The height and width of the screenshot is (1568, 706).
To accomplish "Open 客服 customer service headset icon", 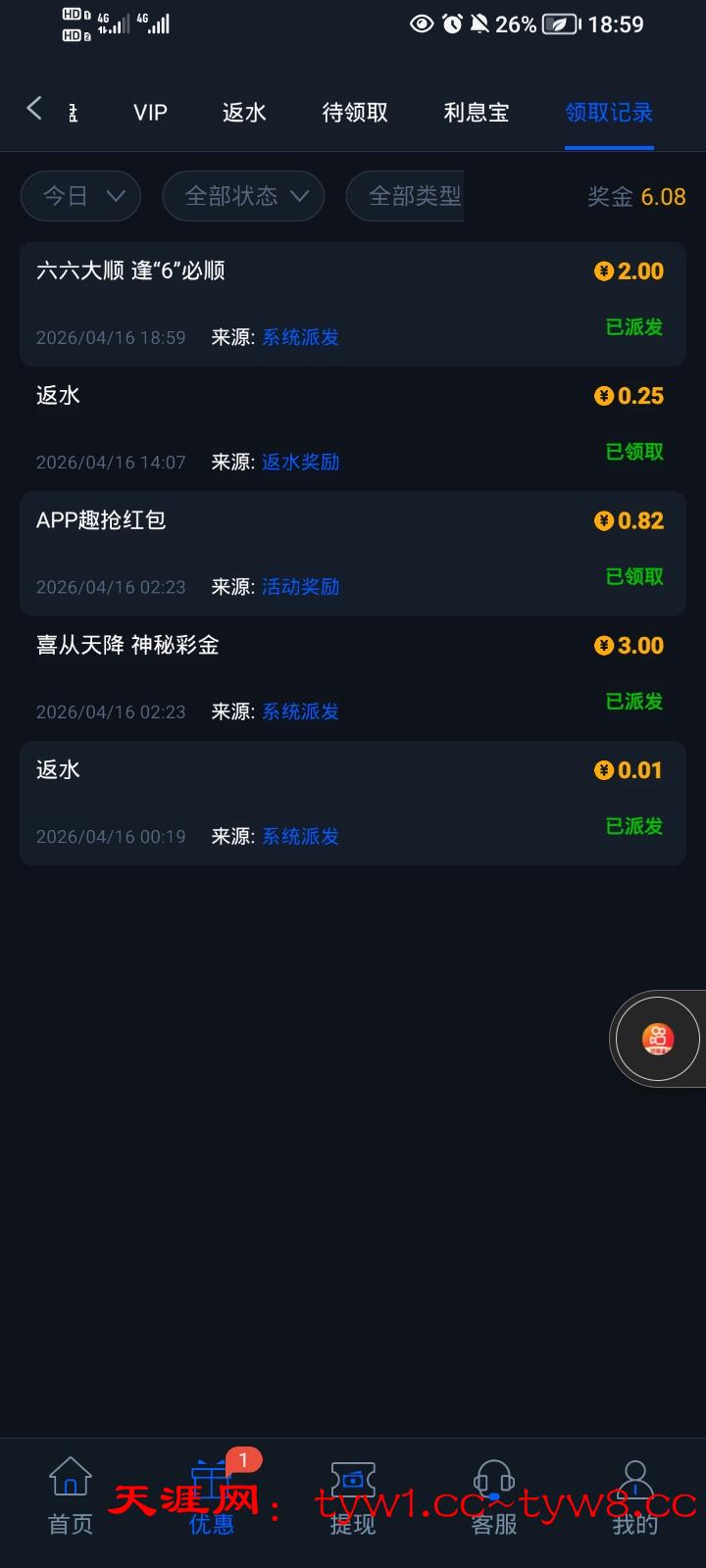I will pos(492,1475).
